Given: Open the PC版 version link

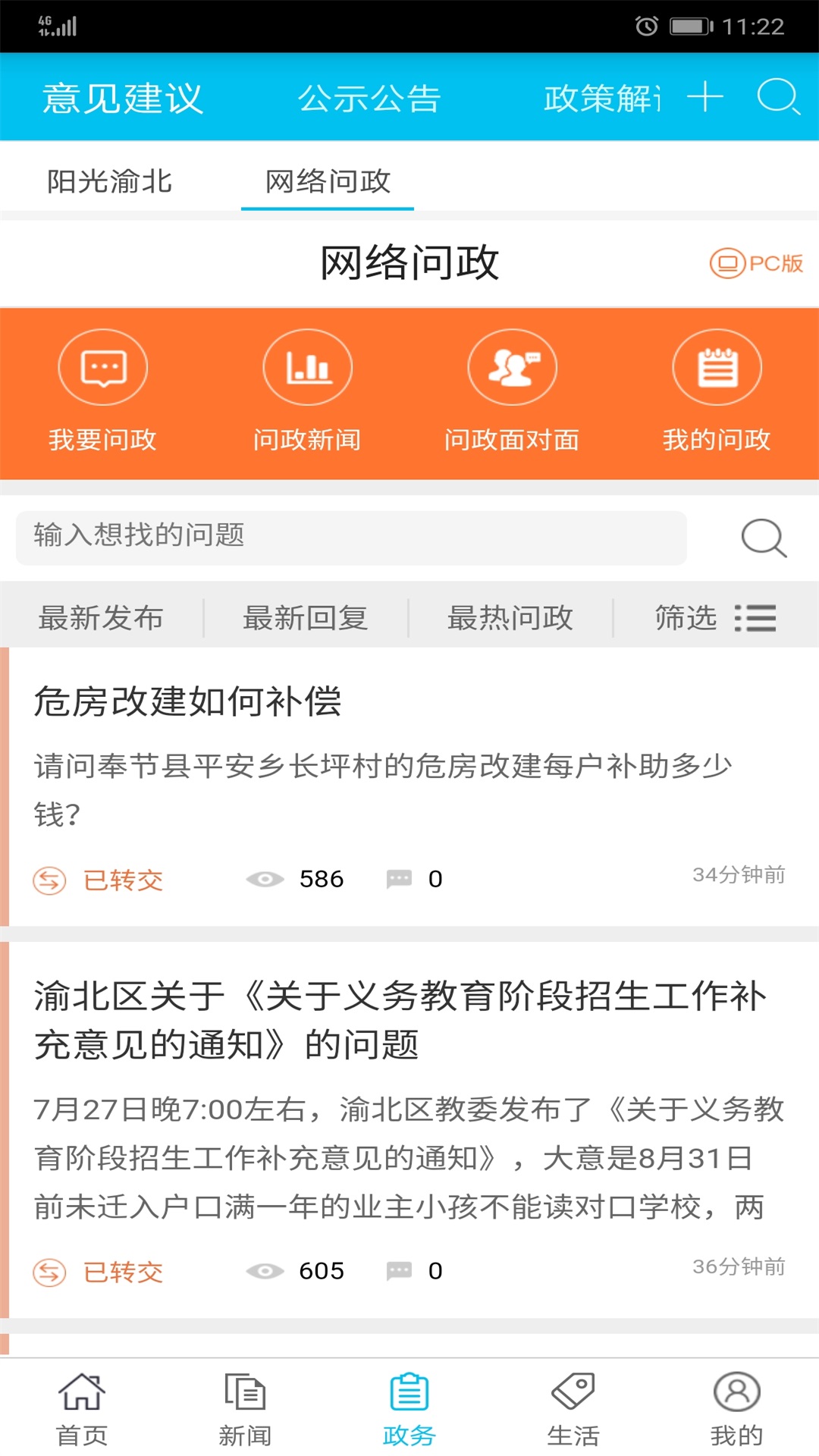Looking at the screenshot, I should (756, 263).
